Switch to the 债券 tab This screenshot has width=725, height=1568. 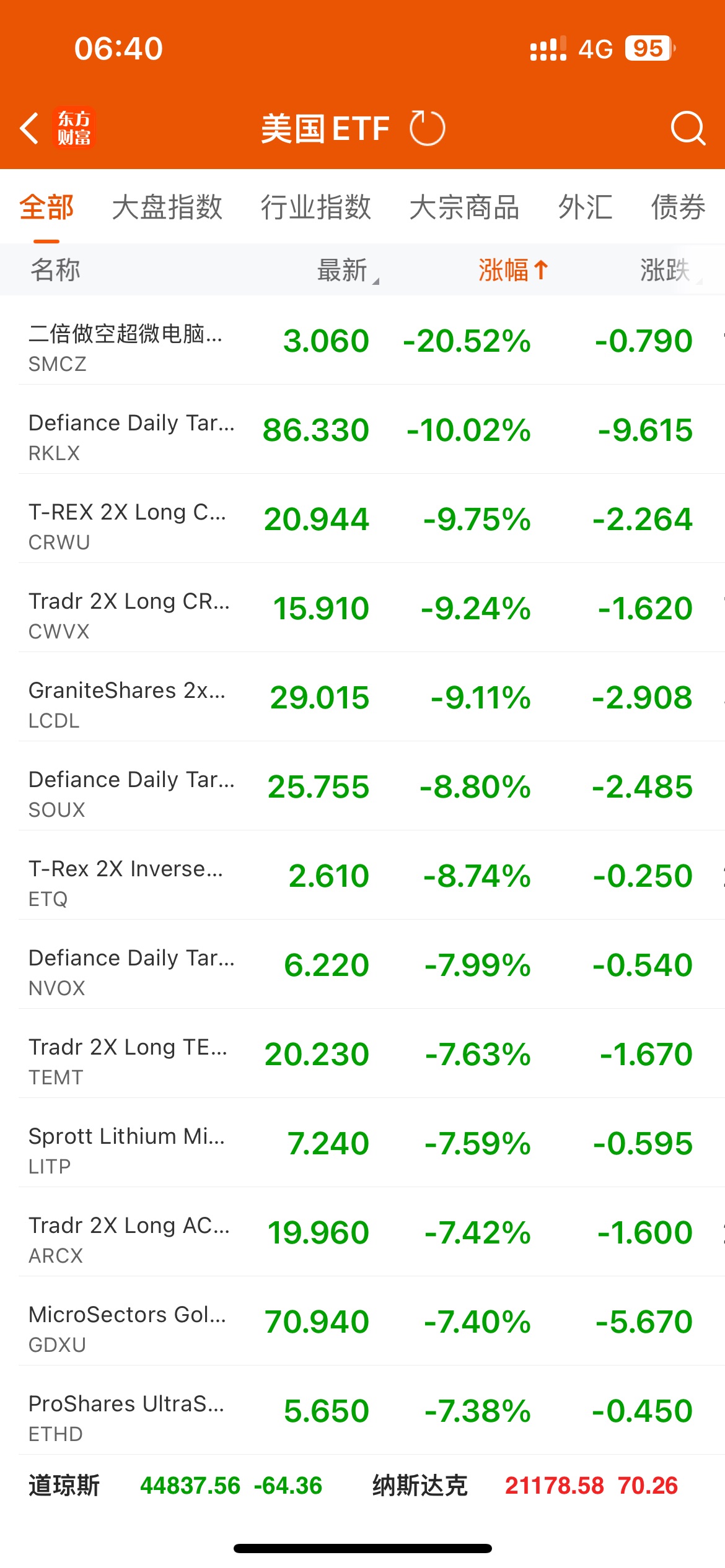point(679,207)
